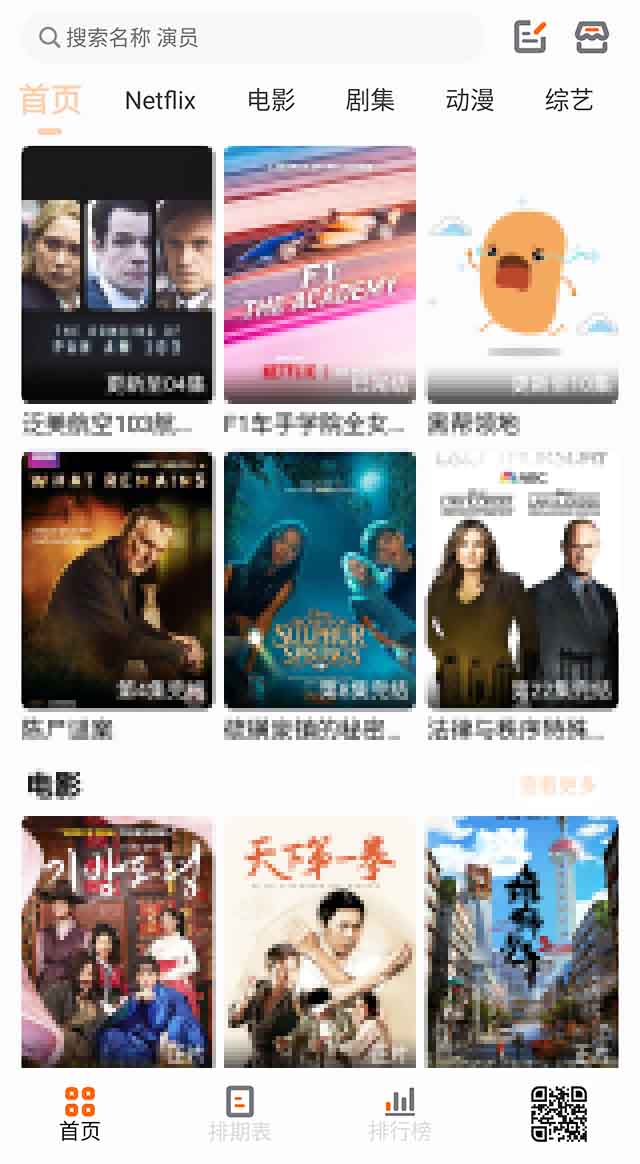Go to the 动漫 tab
640x1164 pixels.
(470, 100)
